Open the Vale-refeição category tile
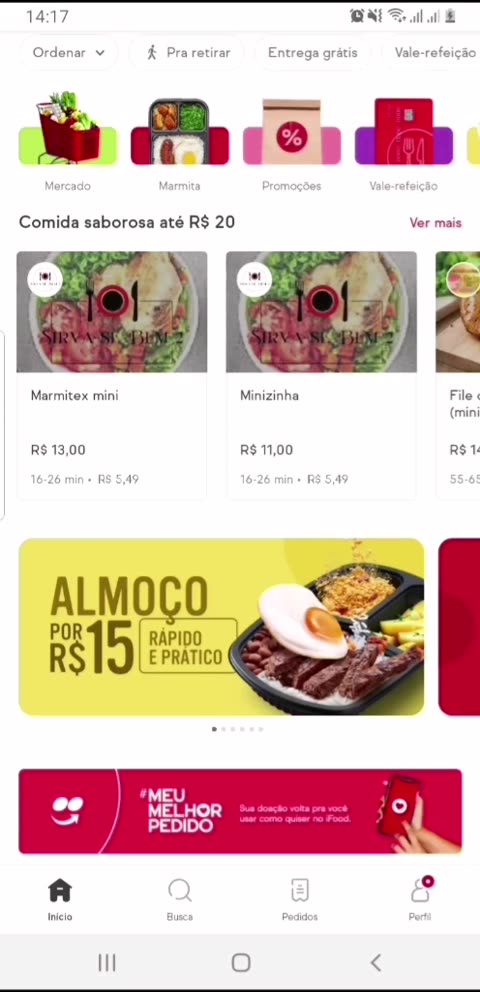The image size is (480, 992). tap(403, 144)
